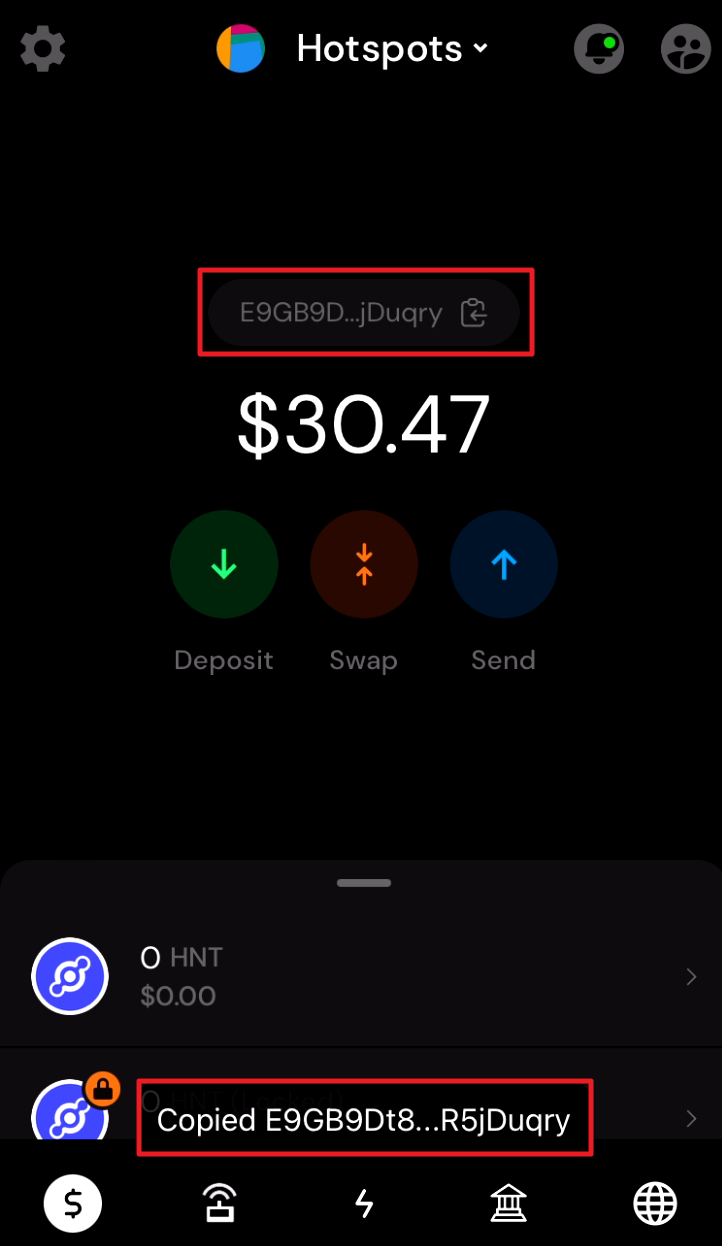Switch to the hotspots router tab
Screen dimensions: 722x1246
(219, 1203)
